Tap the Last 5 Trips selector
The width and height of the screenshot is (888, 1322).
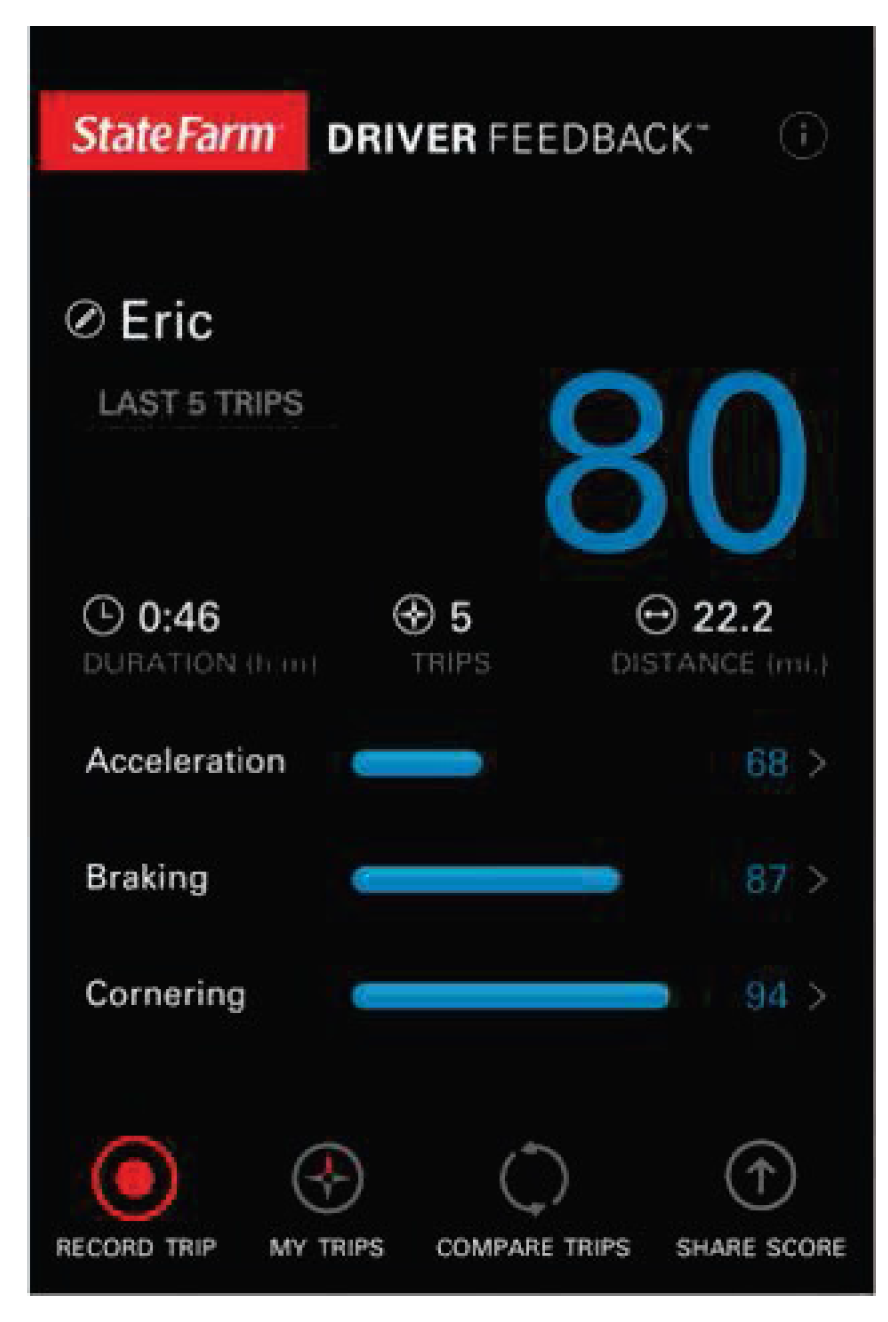click(x=200, y=404)
